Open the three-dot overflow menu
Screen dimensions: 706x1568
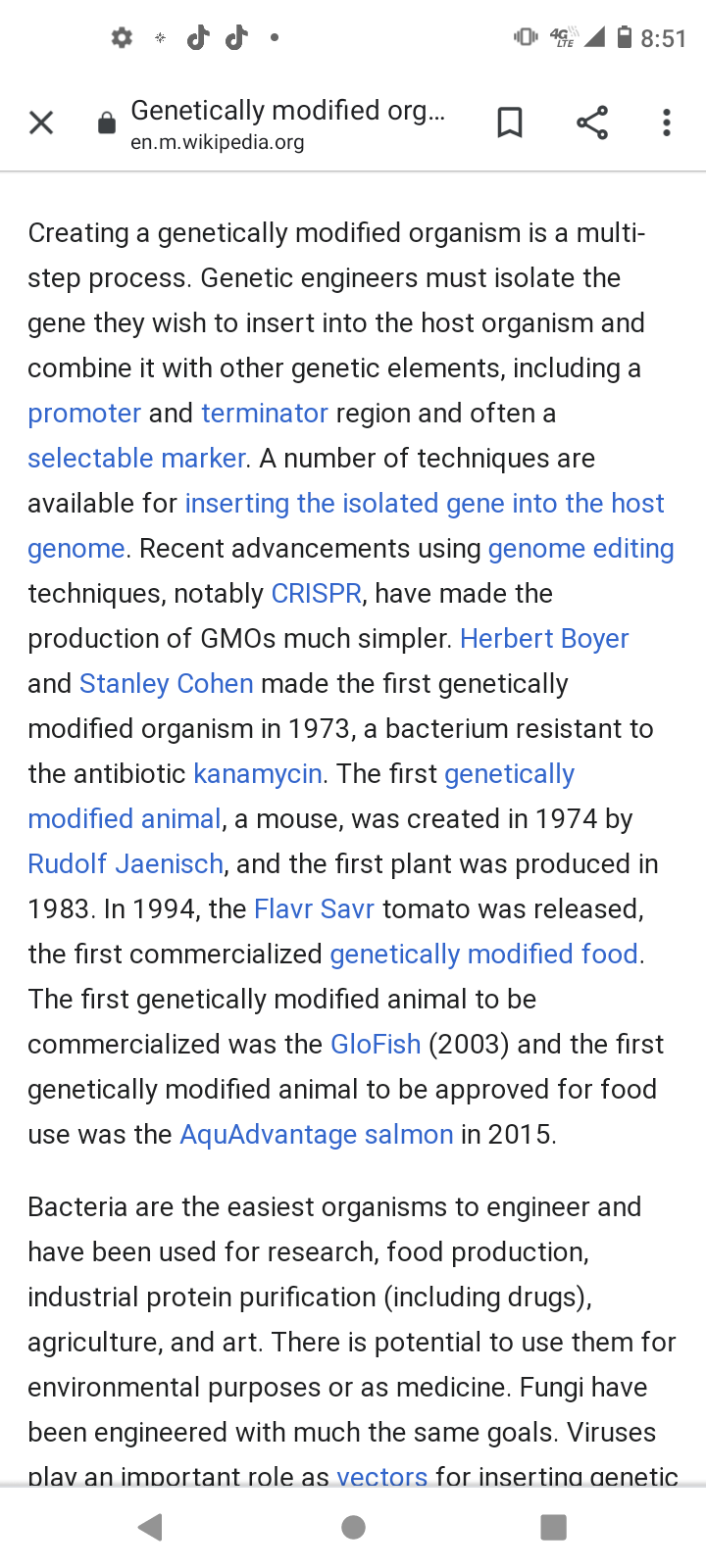tap(666, 122)
